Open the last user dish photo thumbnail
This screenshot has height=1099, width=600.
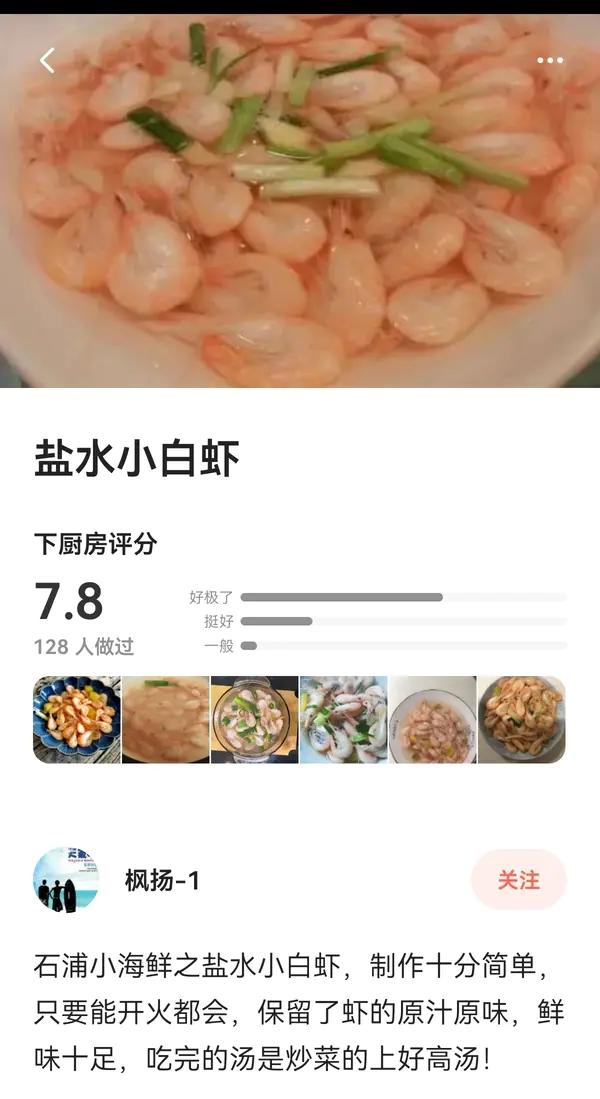pyautogui.click(x=521, y=719)
